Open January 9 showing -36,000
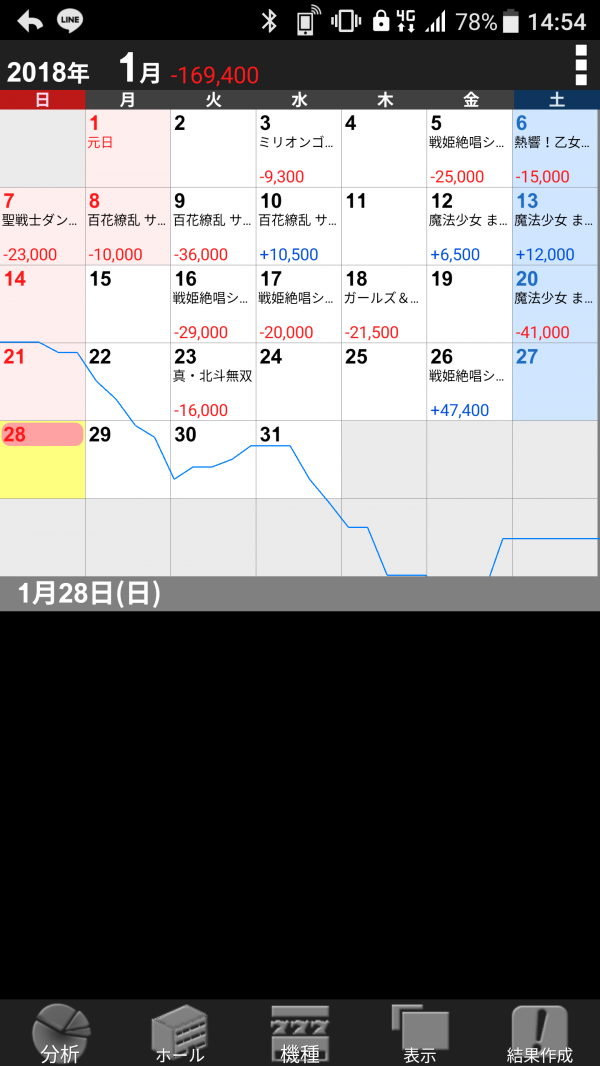This screenshot has height=1066, width=600. (x=213, y=227)
